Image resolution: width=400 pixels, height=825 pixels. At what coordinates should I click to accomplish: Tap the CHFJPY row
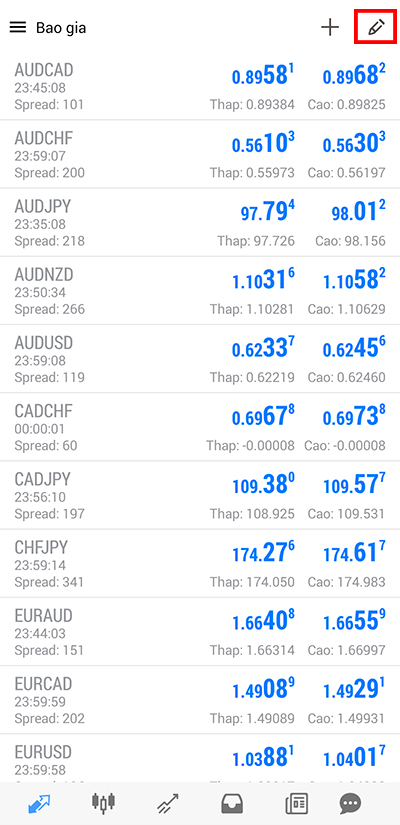(x=200, y=564)
